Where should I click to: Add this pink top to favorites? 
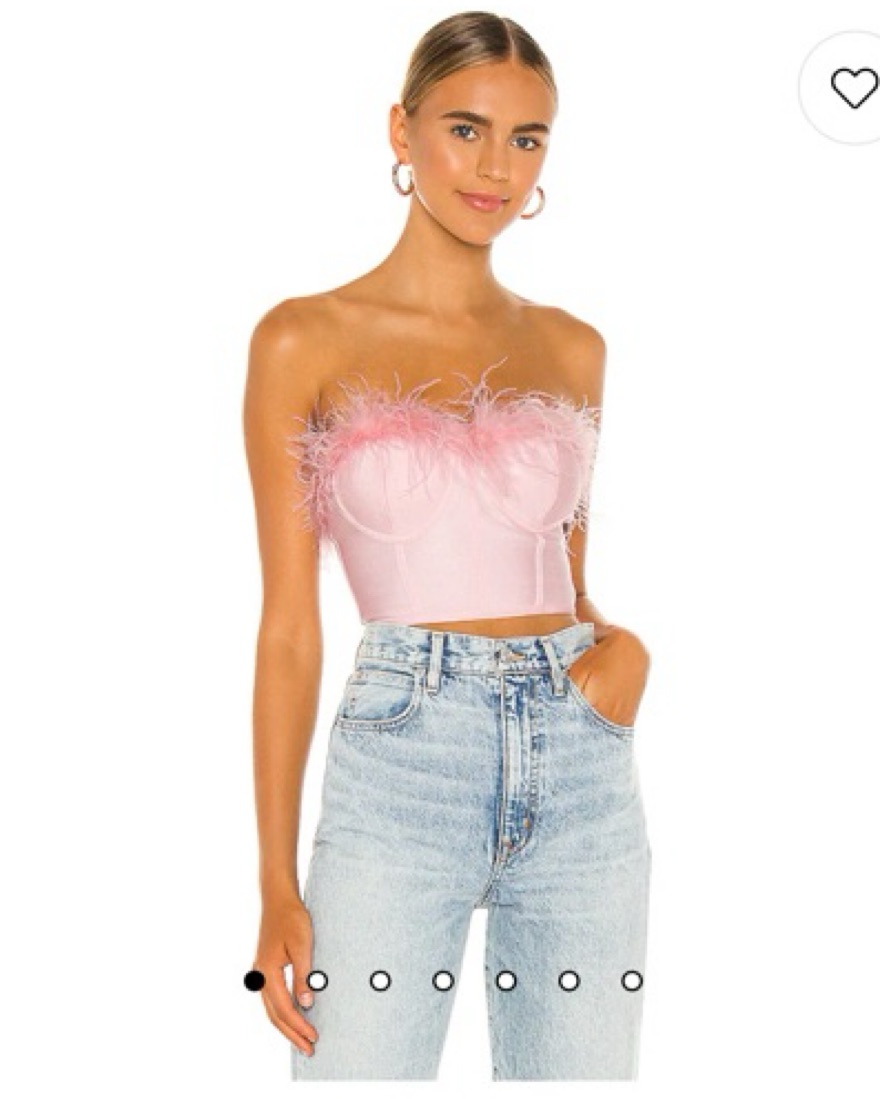[x=853, y=89]
